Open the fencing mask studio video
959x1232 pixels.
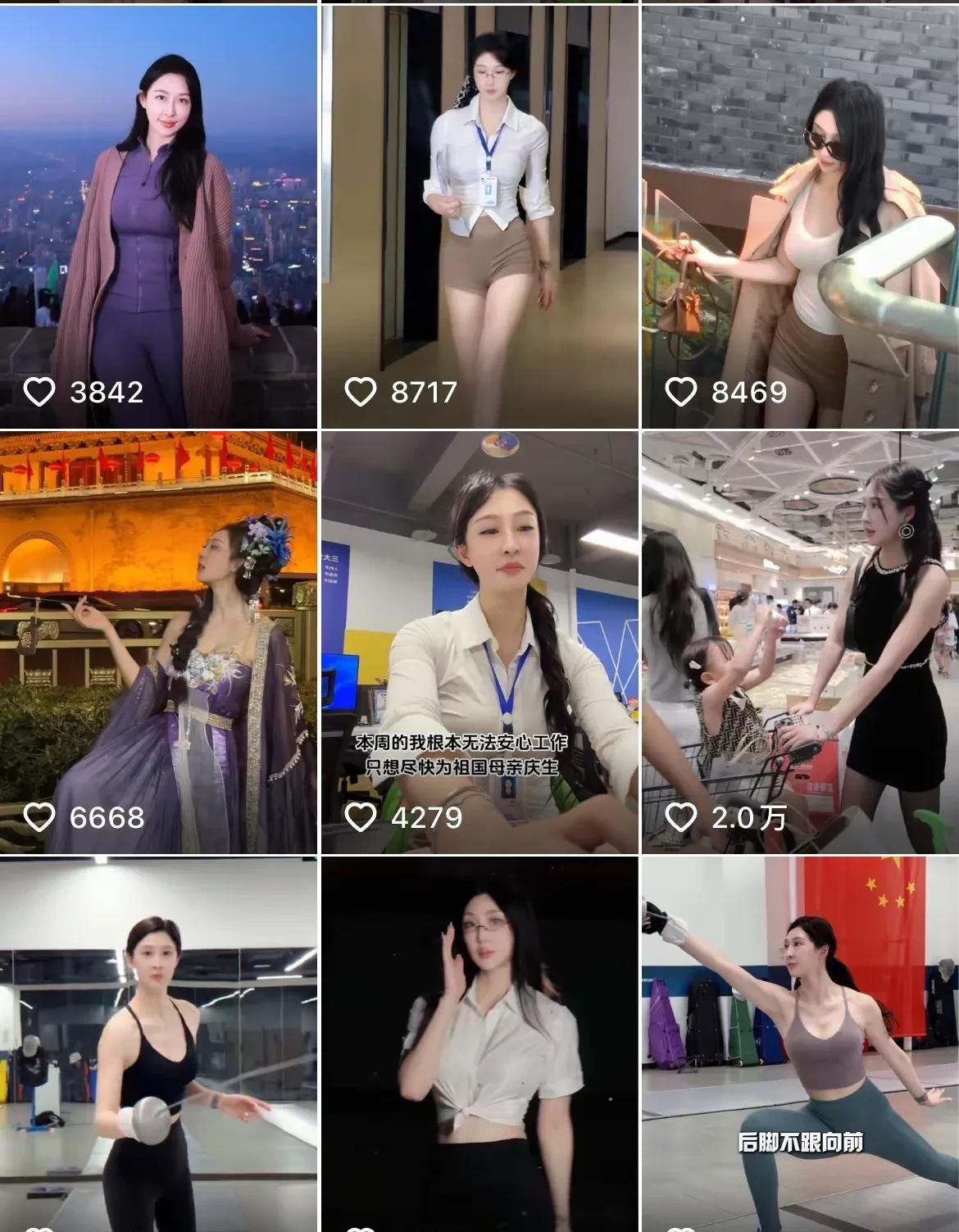158,1041
